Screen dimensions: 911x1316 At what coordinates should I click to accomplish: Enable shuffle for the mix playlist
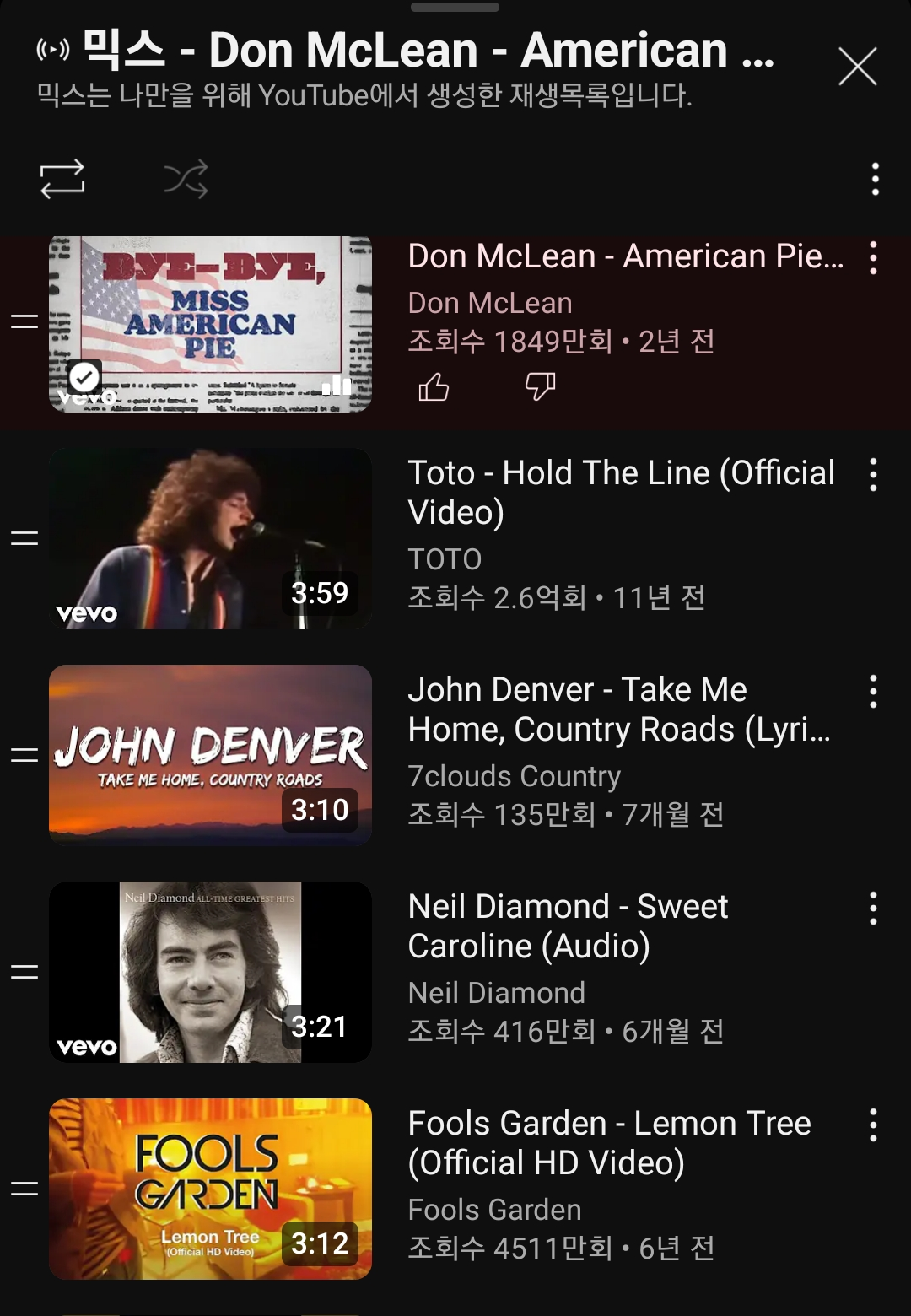point(186,179)
